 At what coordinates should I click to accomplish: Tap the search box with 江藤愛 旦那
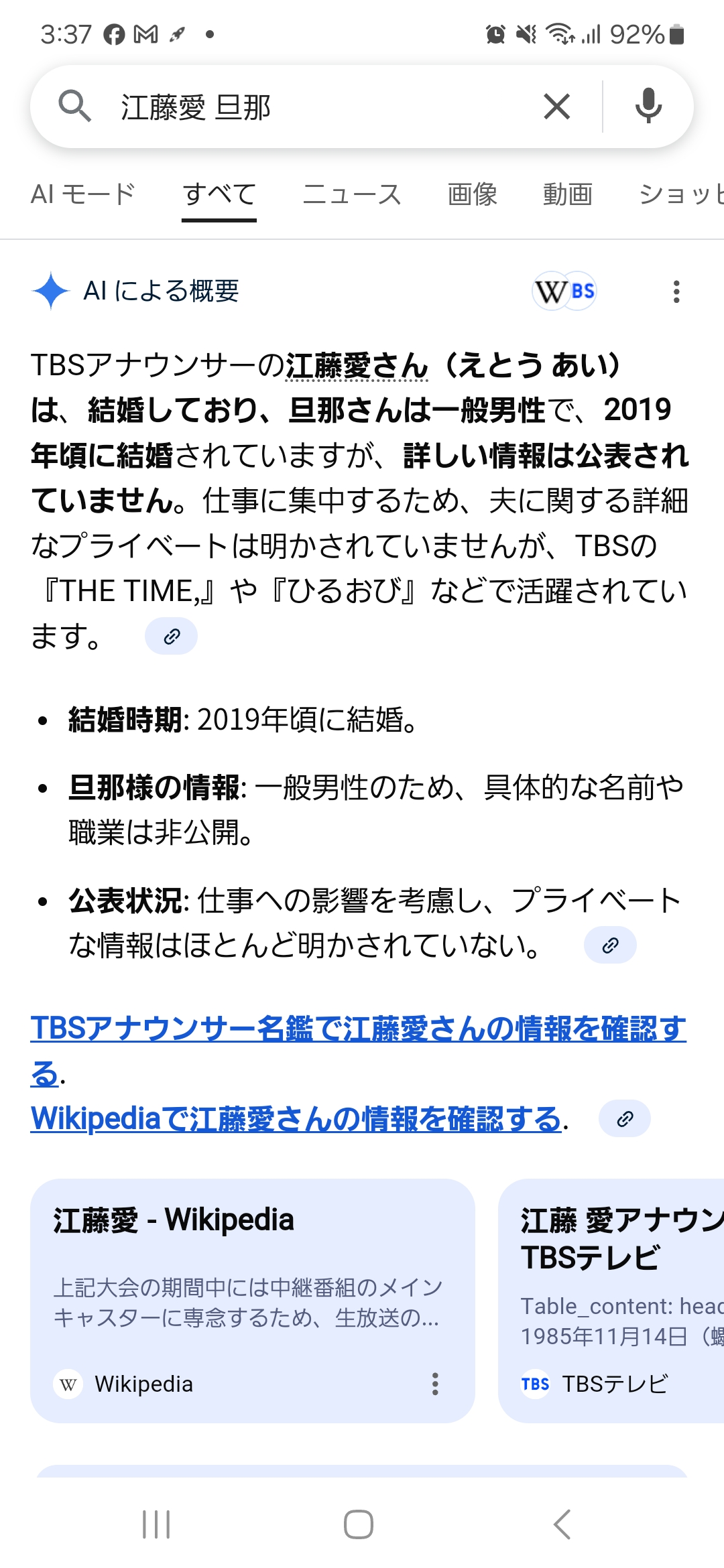click(x=302, y=107)
